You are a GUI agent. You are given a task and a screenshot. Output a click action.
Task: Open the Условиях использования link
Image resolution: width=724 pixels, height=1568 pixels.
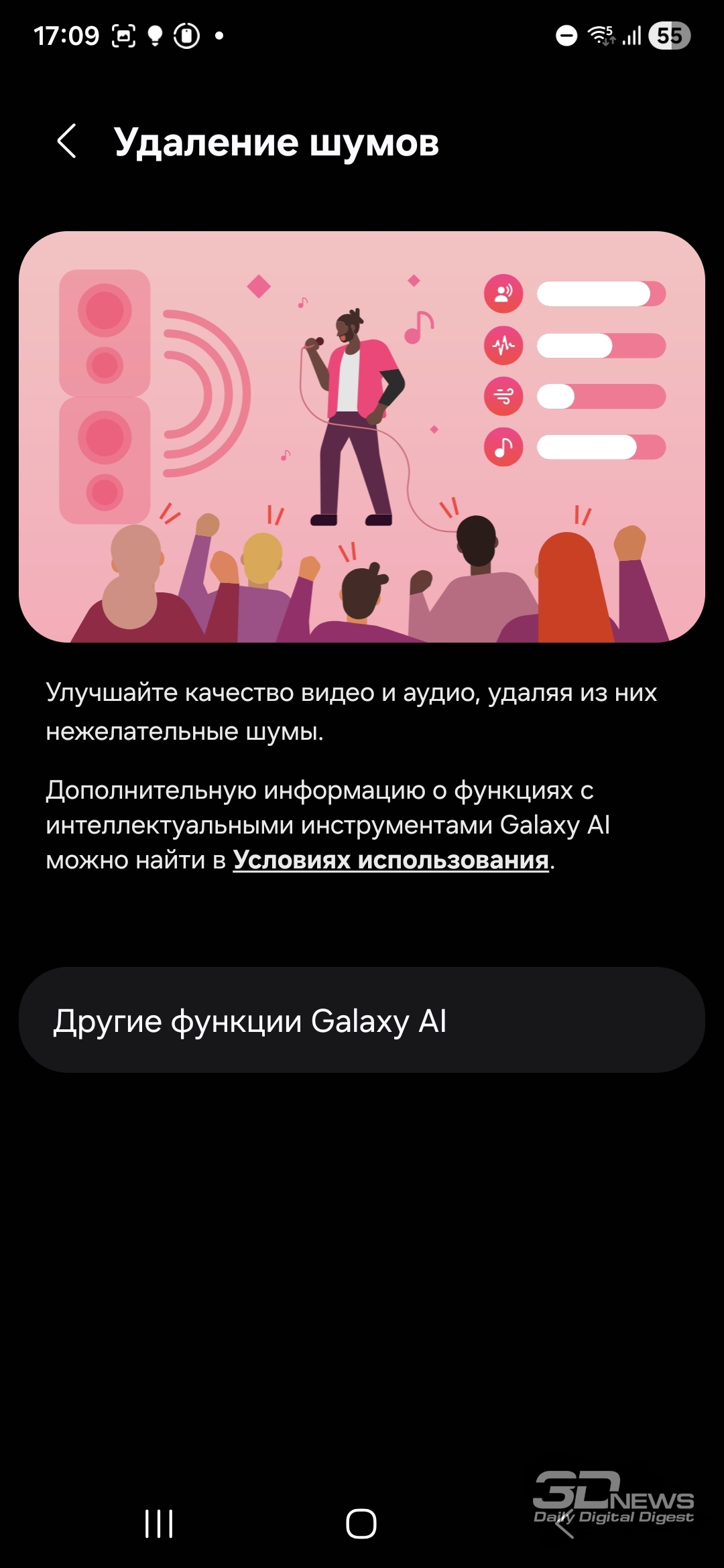coord(391,860)
